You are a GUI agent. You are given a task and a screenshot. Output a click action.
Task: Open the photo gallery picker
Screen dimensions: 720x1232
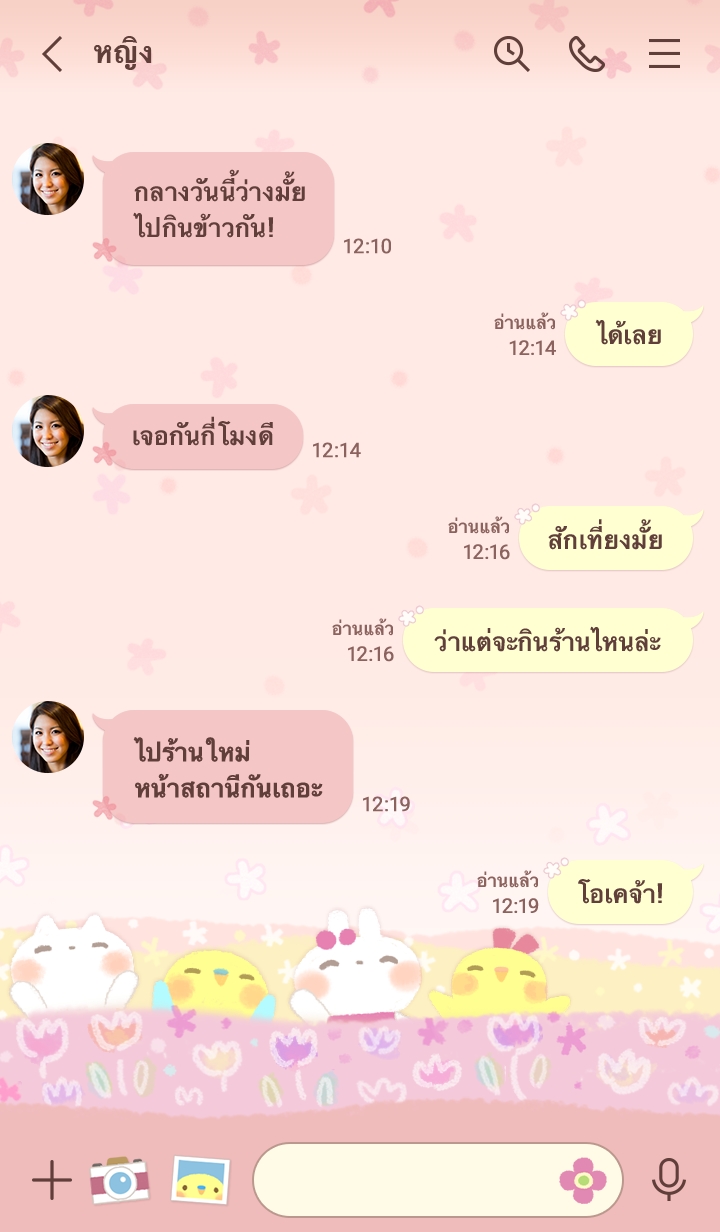(x=200, y=1181)
